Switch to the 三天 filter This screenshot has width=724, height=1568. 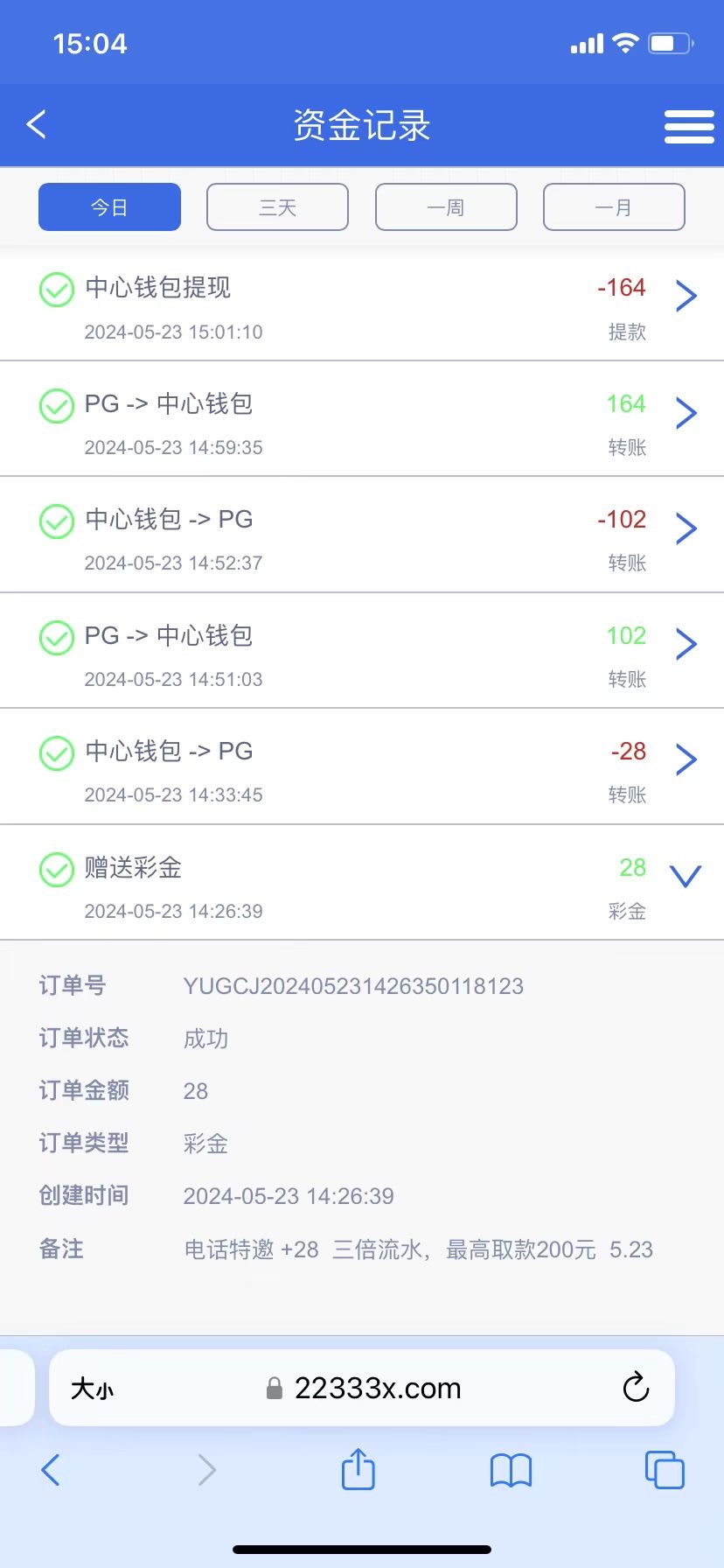pyautogui.click(x=277, y=207)
